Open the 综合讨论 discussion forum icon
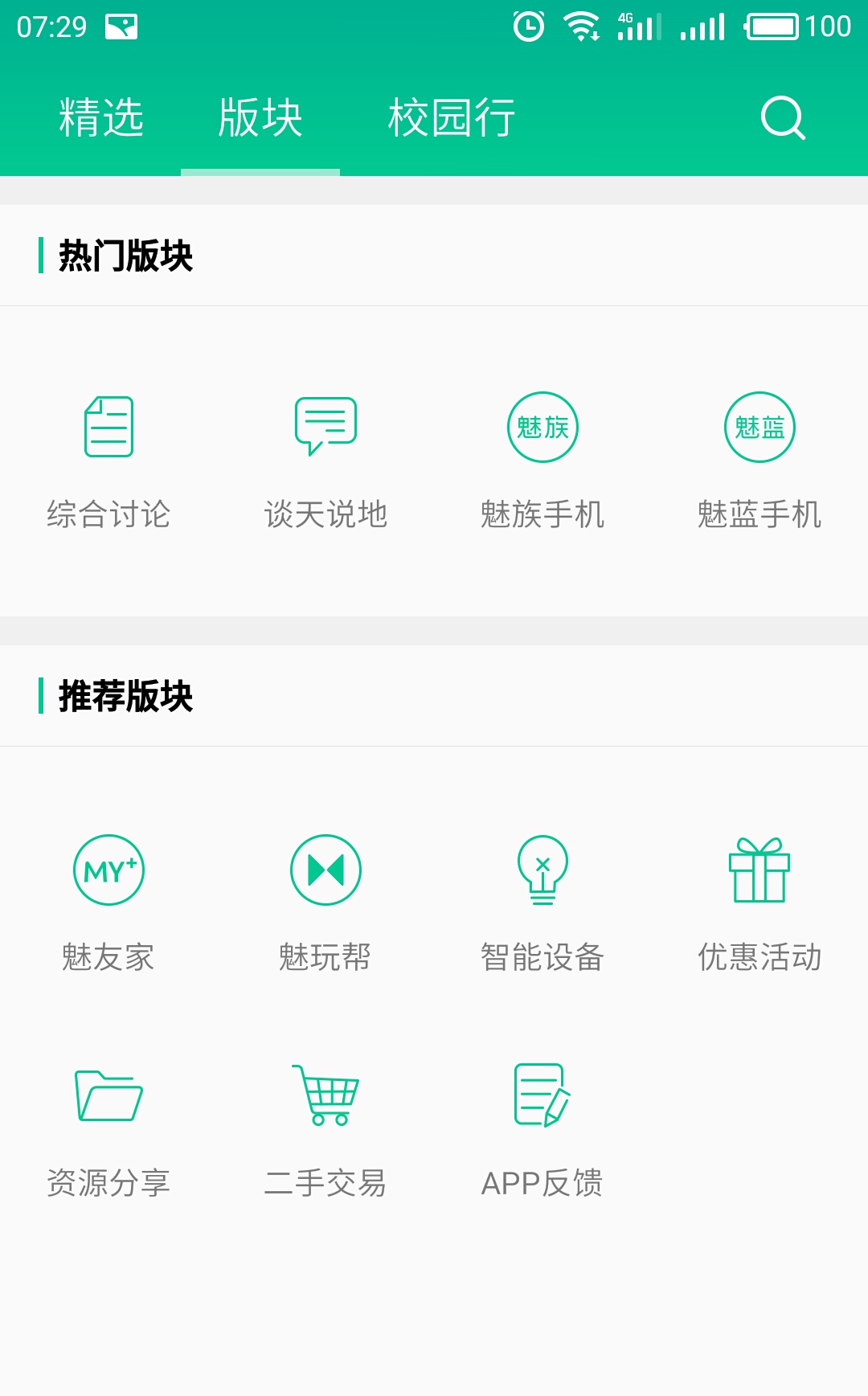 pyautogui.click(x=109, y=428)
